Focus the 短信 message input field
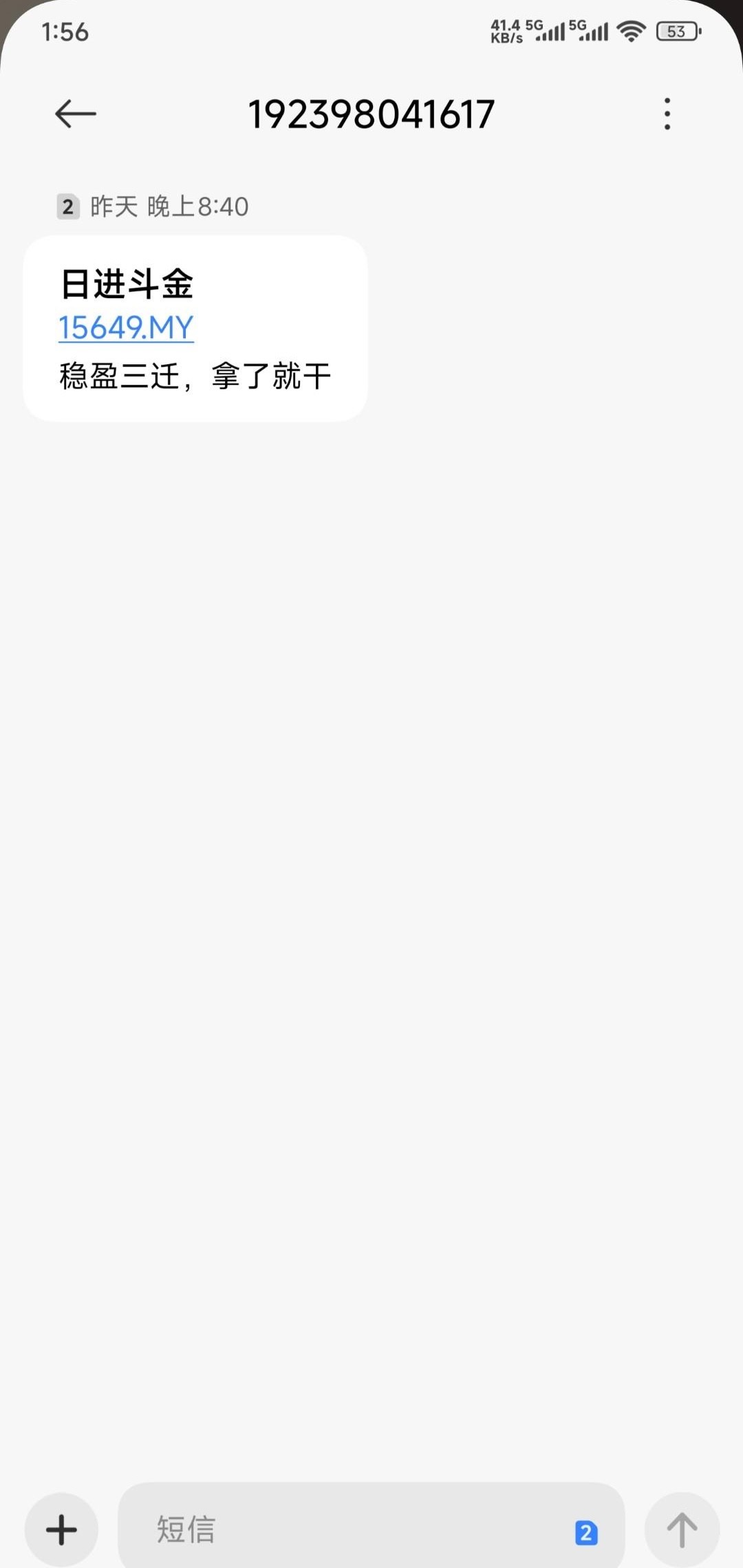The width and height of the screenshot is (743, 1568). (344, 1529)
